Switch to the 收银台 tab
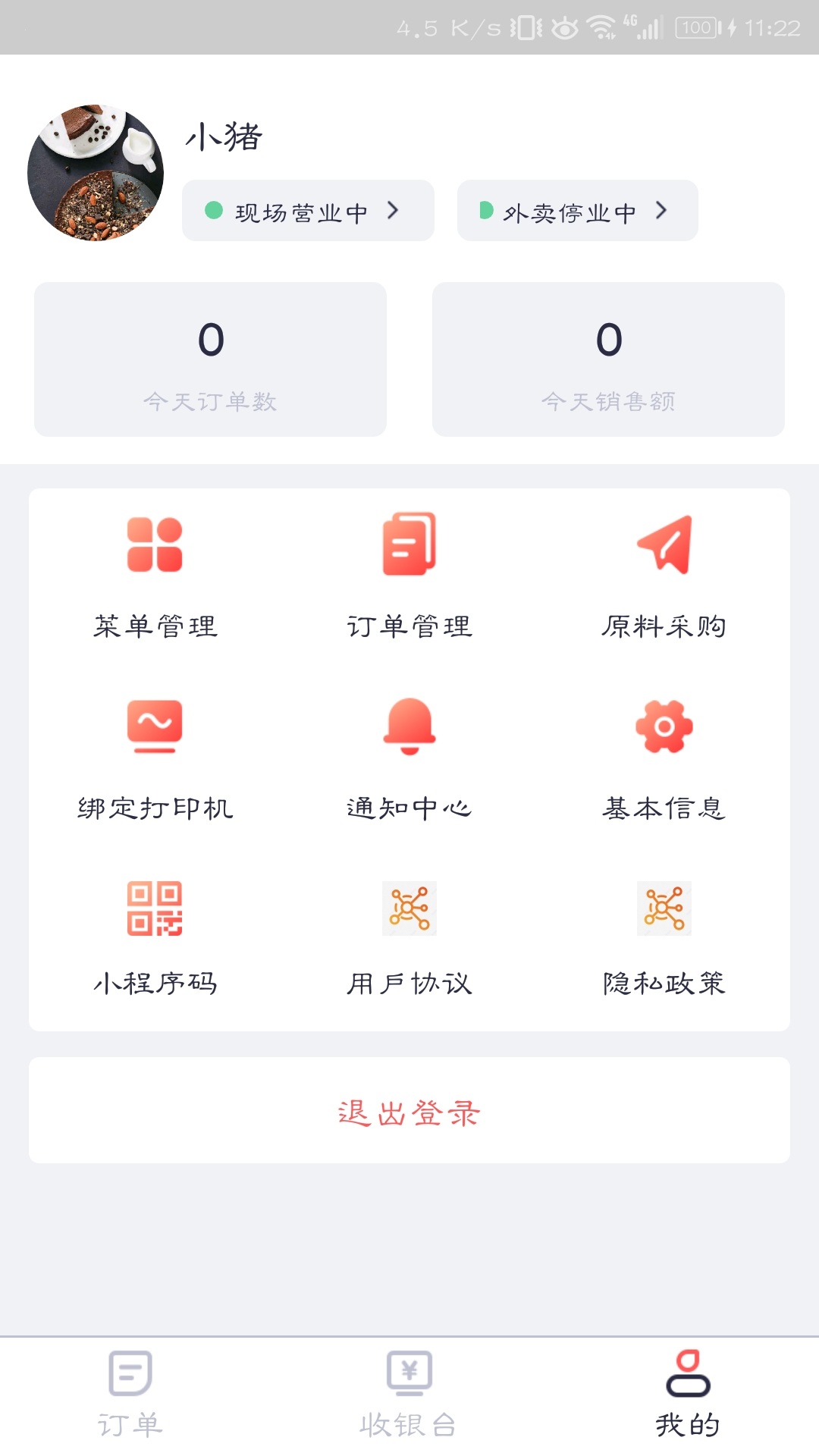This screenshot has width=819, height=1456. coord(409,1399)
